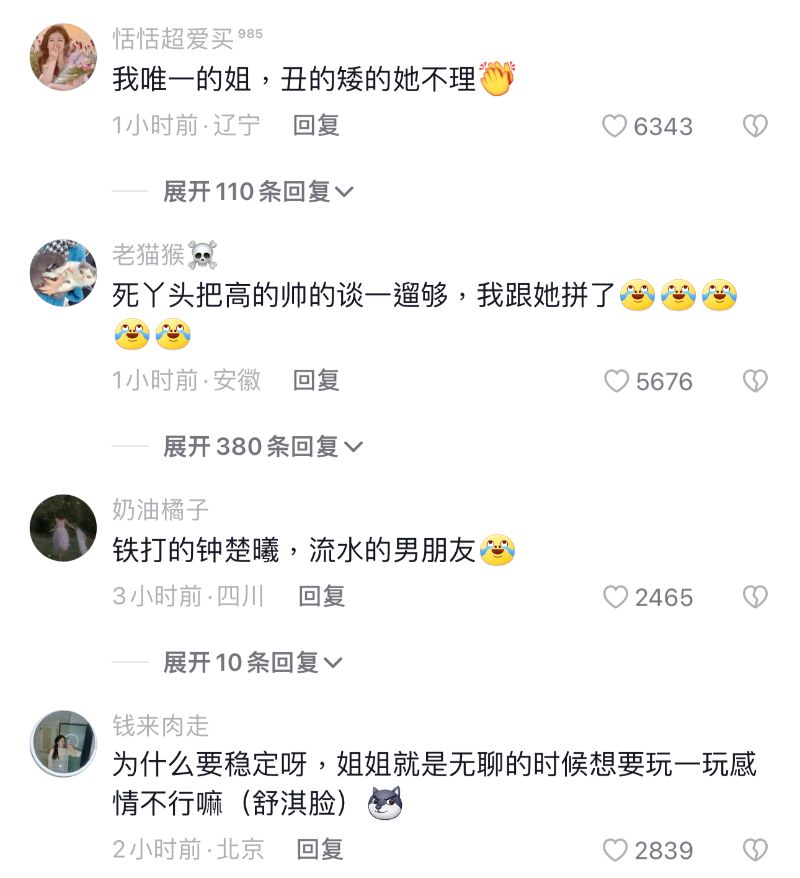Screen dimensions: 800x878
Task: Dislike 奶油橘子's comment
Action: coord(755,597)
